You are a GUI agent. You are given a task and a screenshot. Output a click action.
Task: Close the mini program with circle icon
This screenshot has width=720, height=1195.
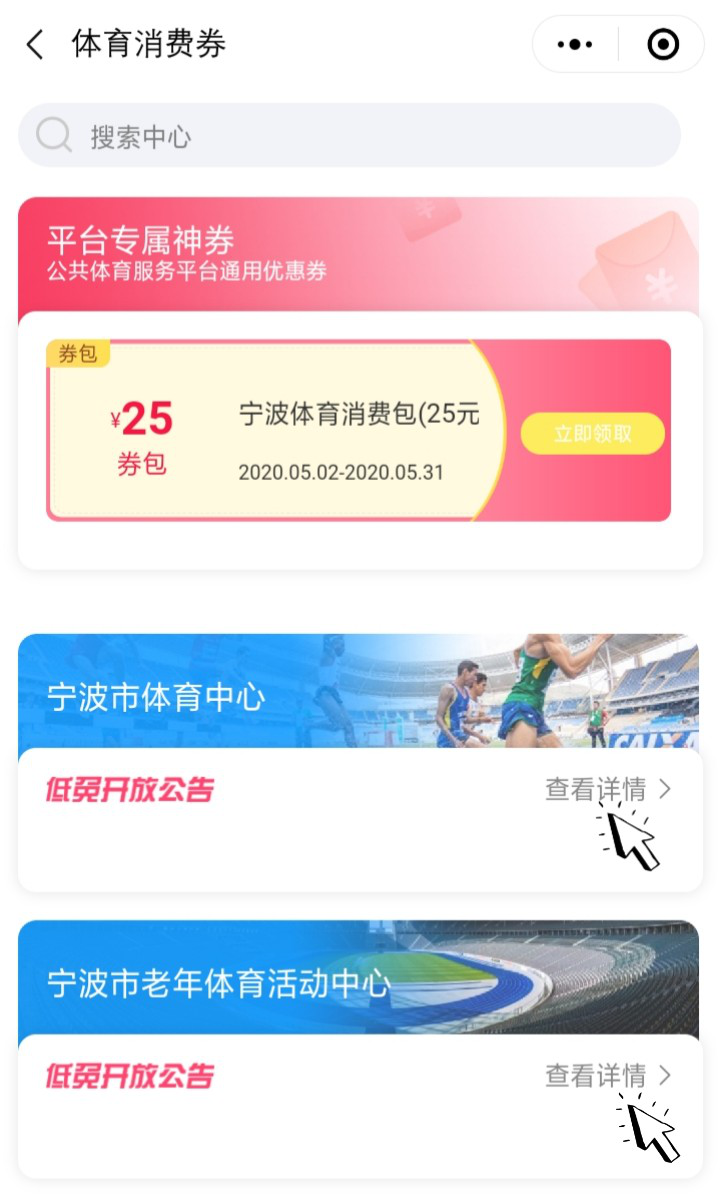(x=662, y=45)
